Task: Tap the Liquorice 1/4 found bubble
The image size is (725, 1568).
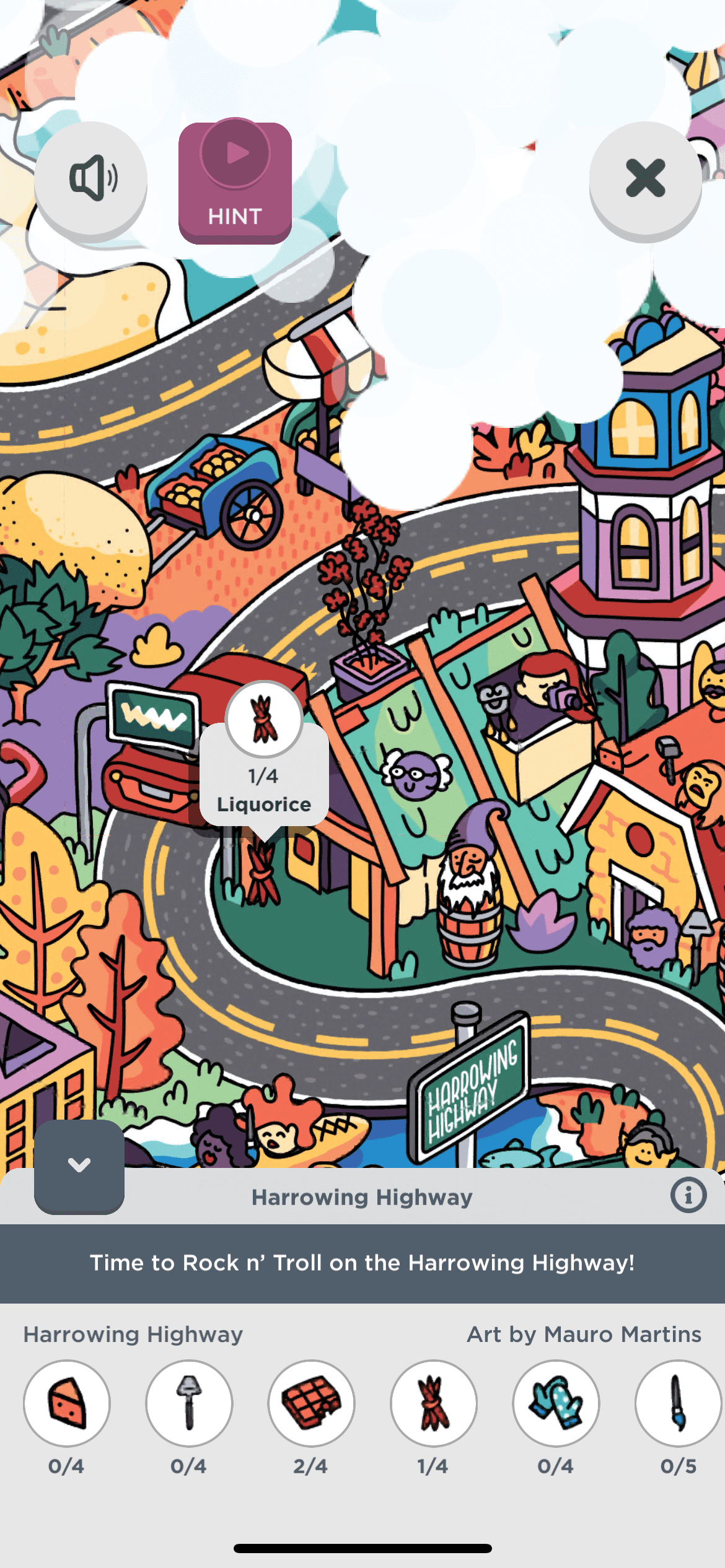Action: pos(264,762)
